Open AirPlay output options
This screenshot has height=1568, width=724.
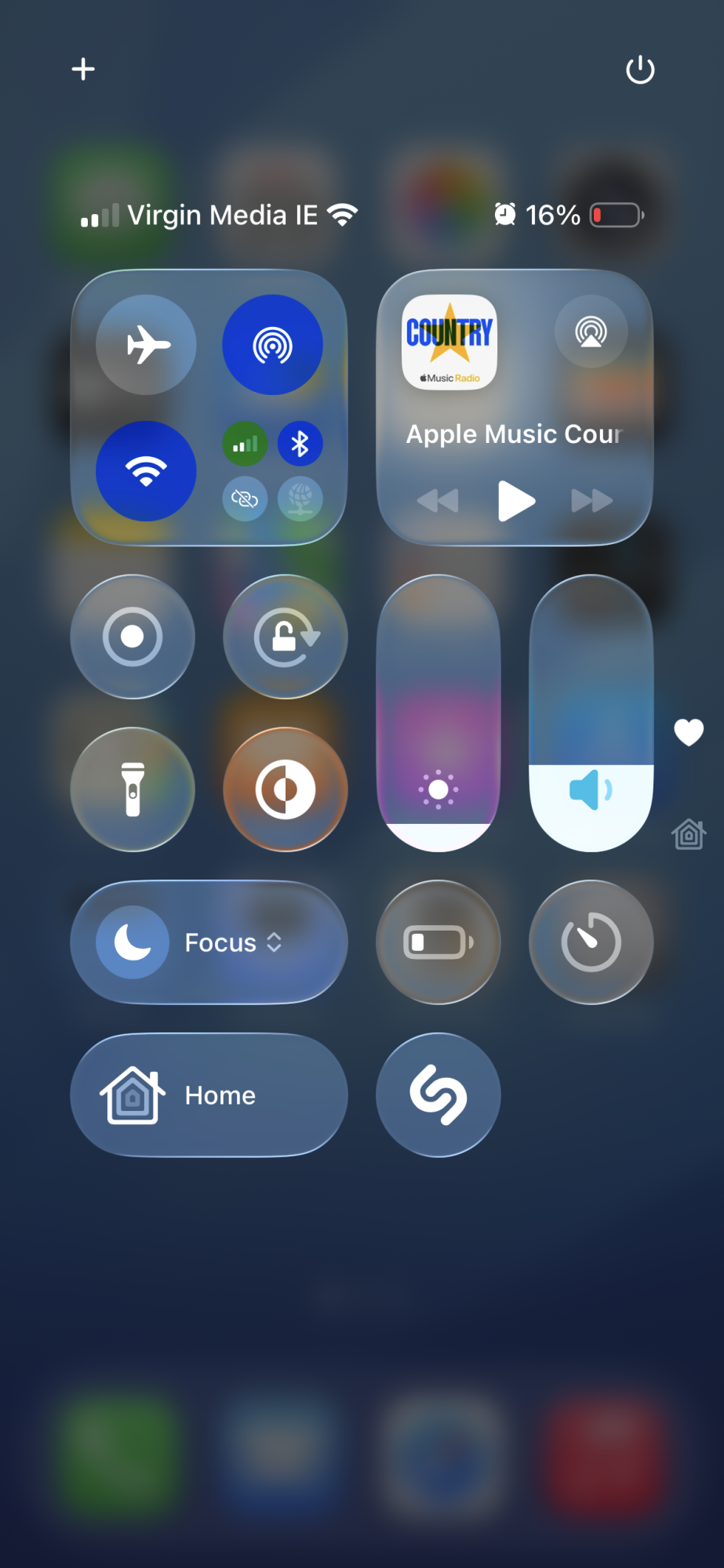[x=591, y=332]
